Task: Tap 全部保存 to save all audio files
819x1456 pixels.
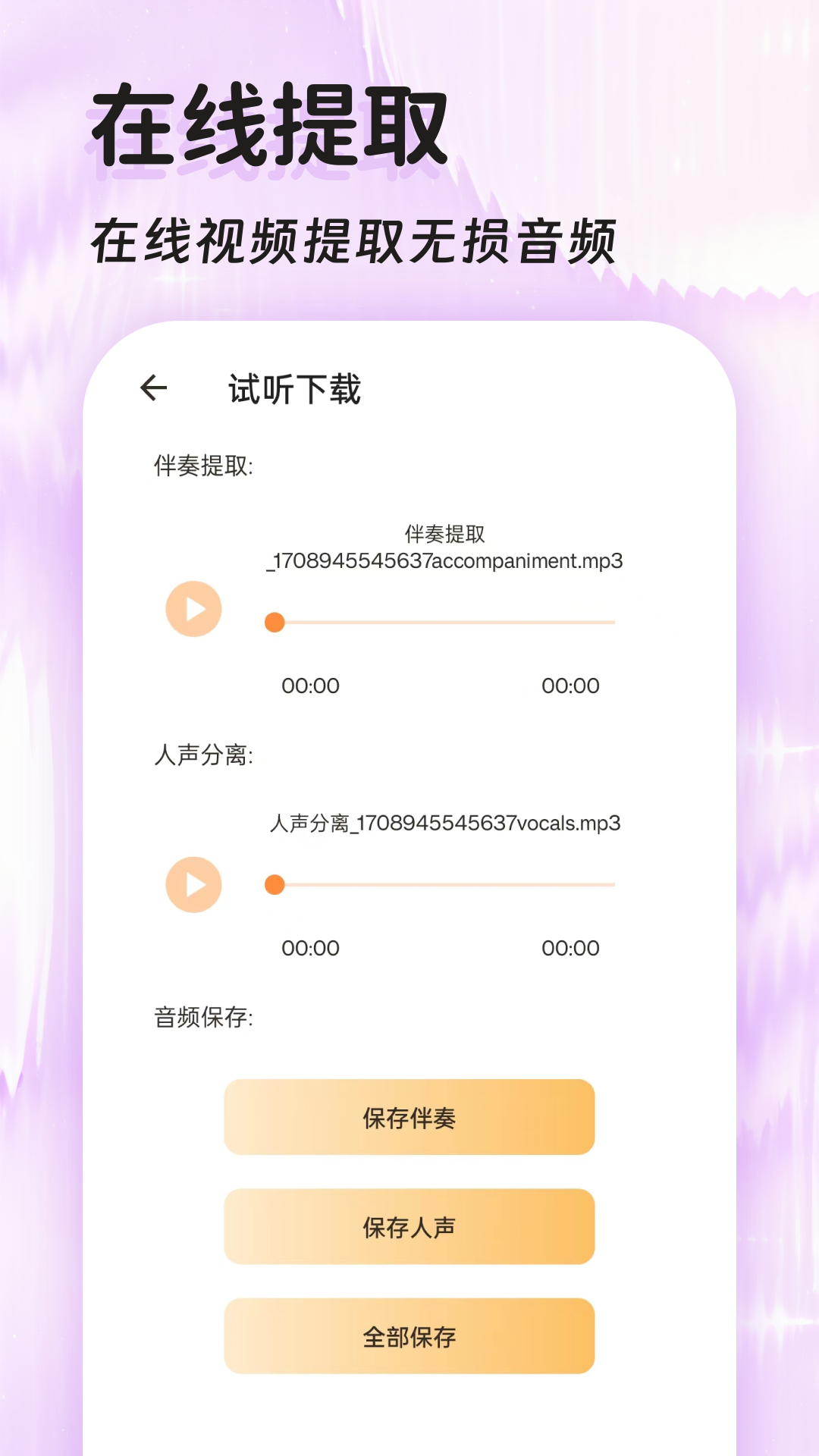Action: point(409,1337)
